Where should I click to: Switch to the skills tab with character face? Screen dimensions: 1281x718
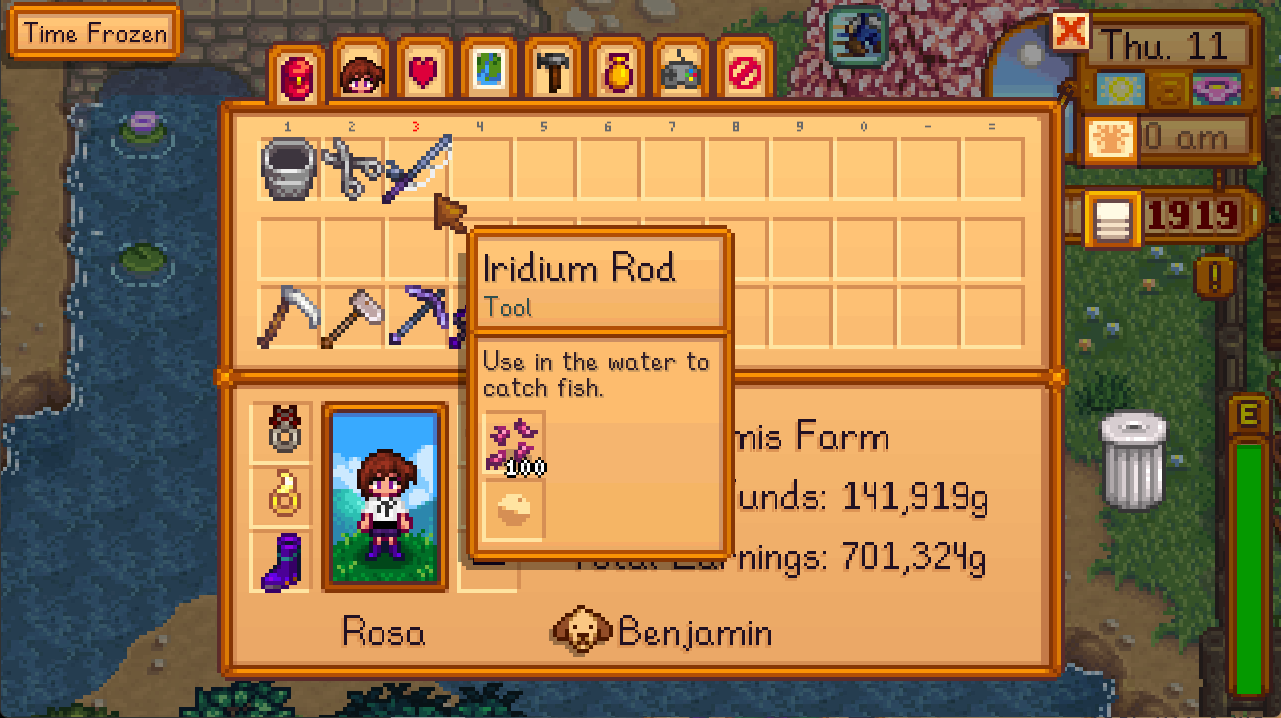tap(361, 73)
